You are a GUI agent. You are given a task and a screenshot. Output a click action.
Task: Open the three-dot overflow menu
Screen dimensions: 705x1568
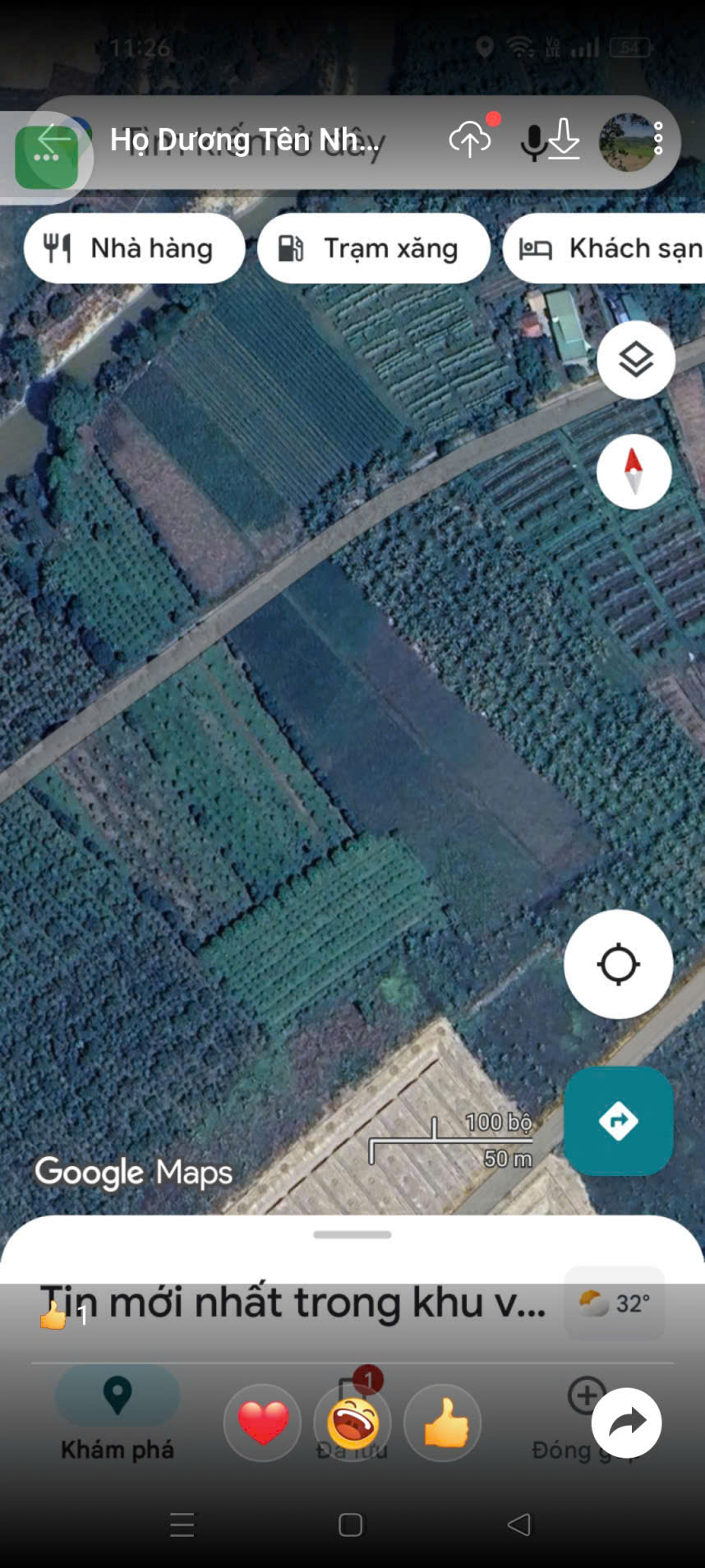pyautogui.click(x=658, y=140)
